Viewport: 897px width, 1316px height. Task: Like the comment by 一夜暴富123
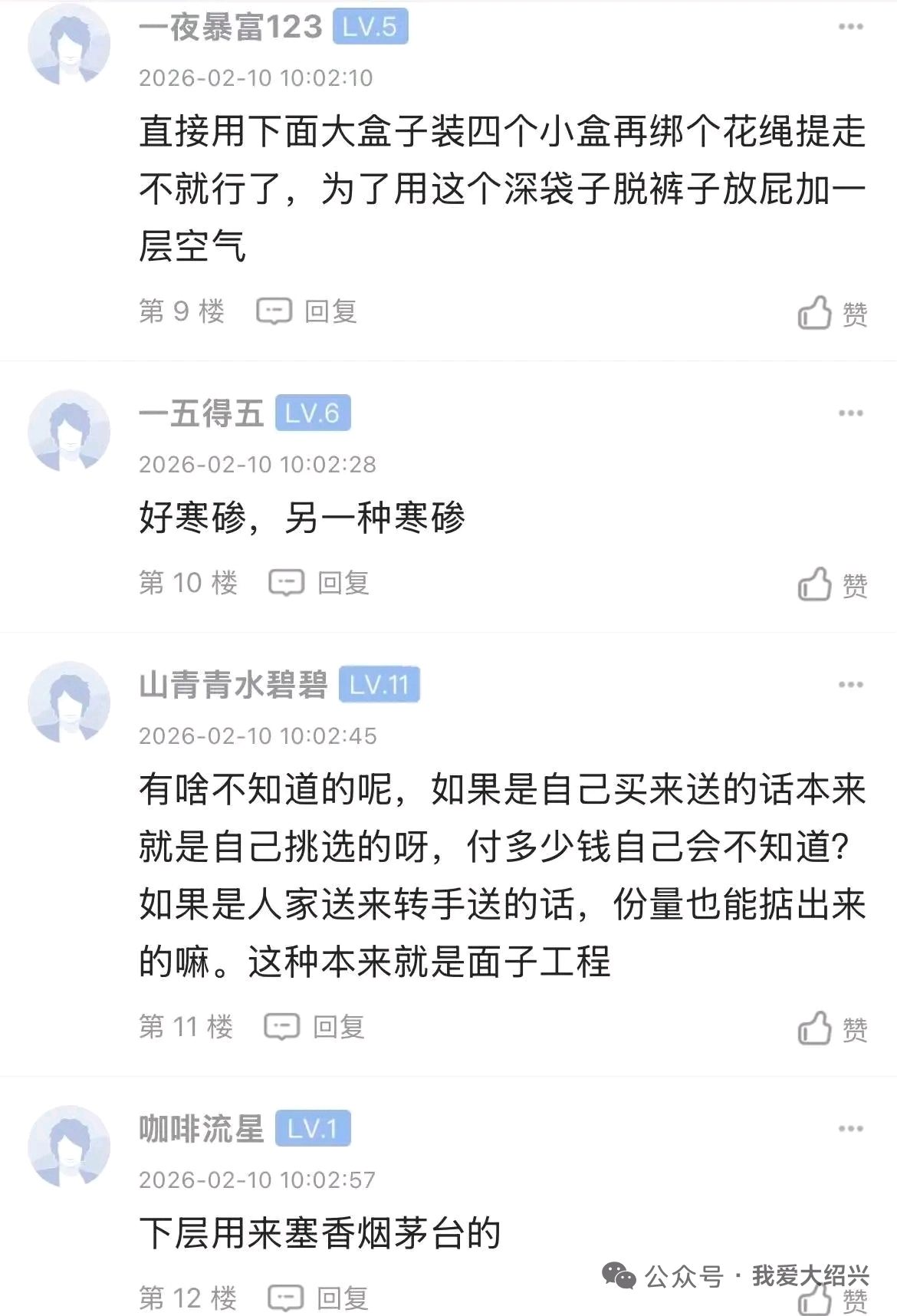point(832,313)
